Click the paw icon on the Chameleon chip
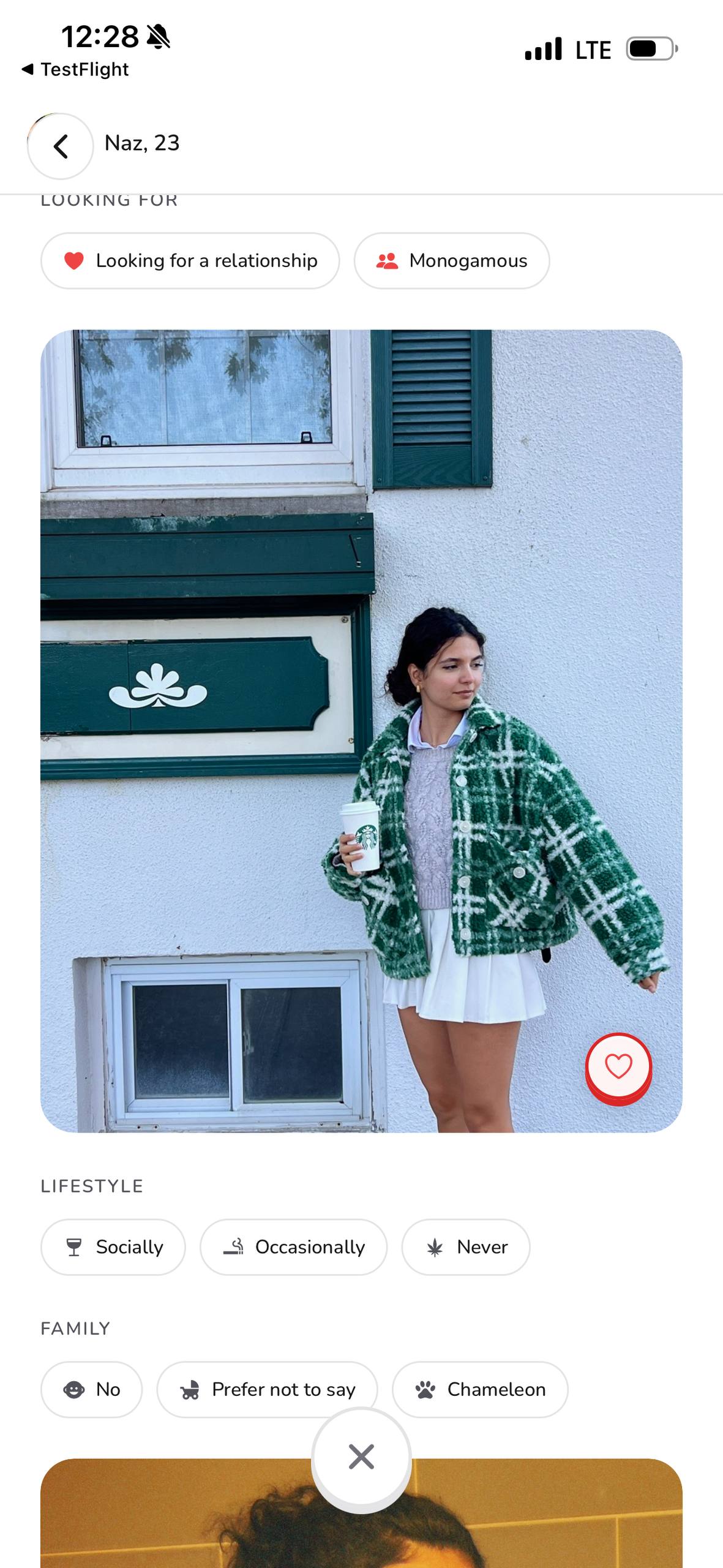Image resolution: width=723 pixels, height=1568 pixels. [425, 1390]
